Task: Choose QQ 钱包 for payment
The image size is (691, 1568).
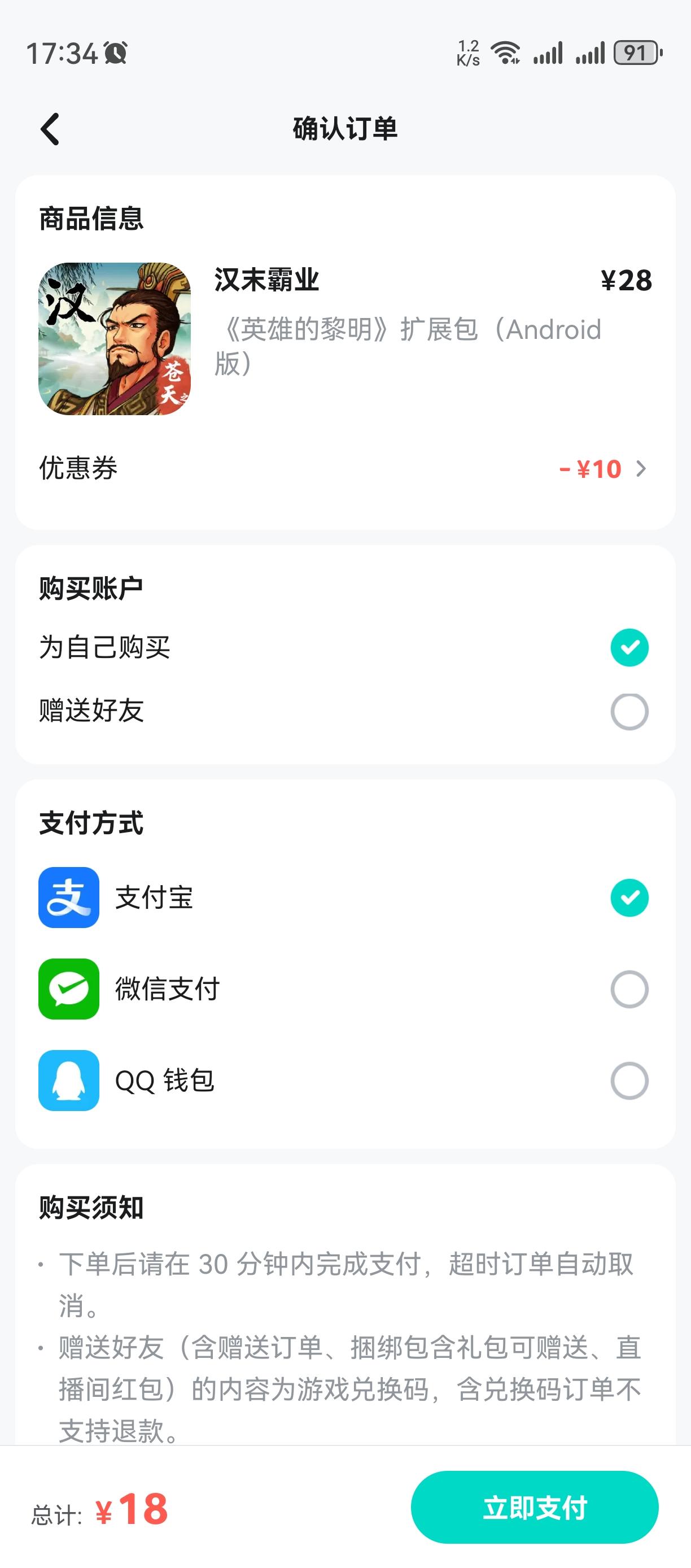Action: pyautogui.click(x=345, y=1081)
